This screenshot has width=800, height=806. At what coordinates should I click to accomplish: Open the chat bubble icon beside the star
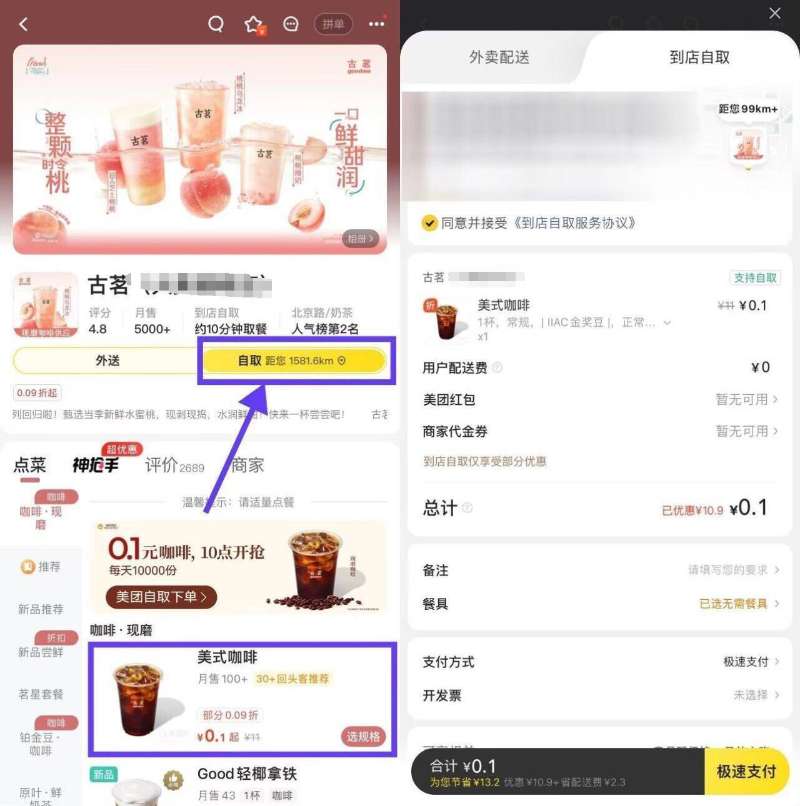tap(291, 23)
